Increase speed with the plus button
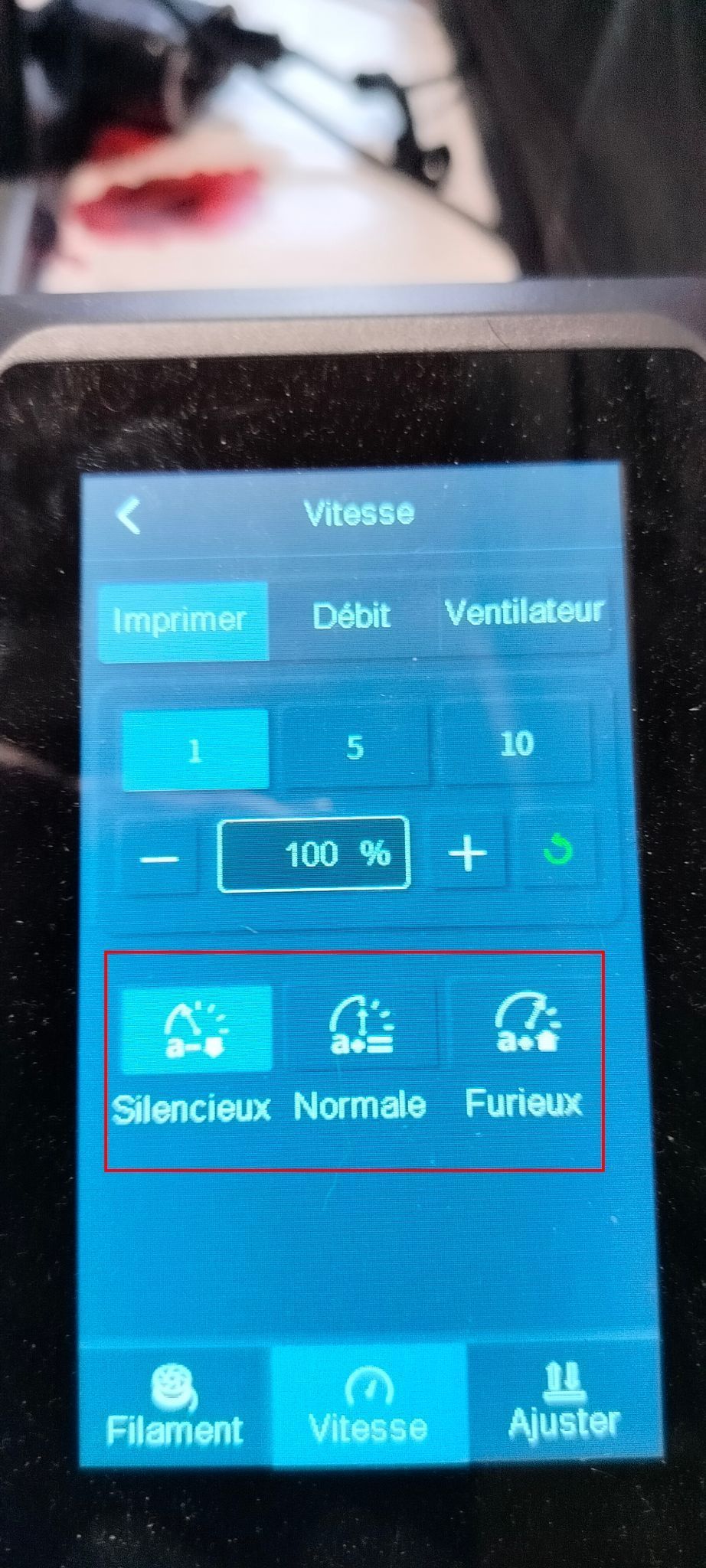The image size is (706, 1568). [468, 852]
